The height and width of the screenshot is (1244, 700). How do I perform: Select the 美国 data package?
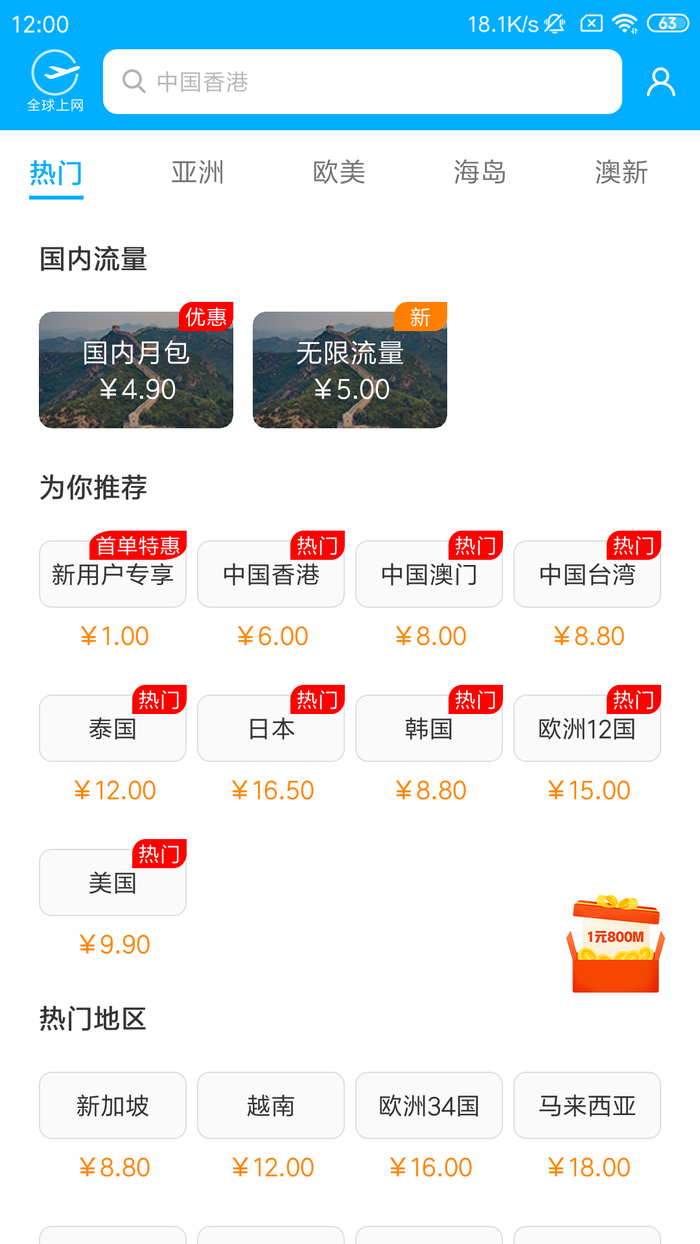(x=113, y=883)
